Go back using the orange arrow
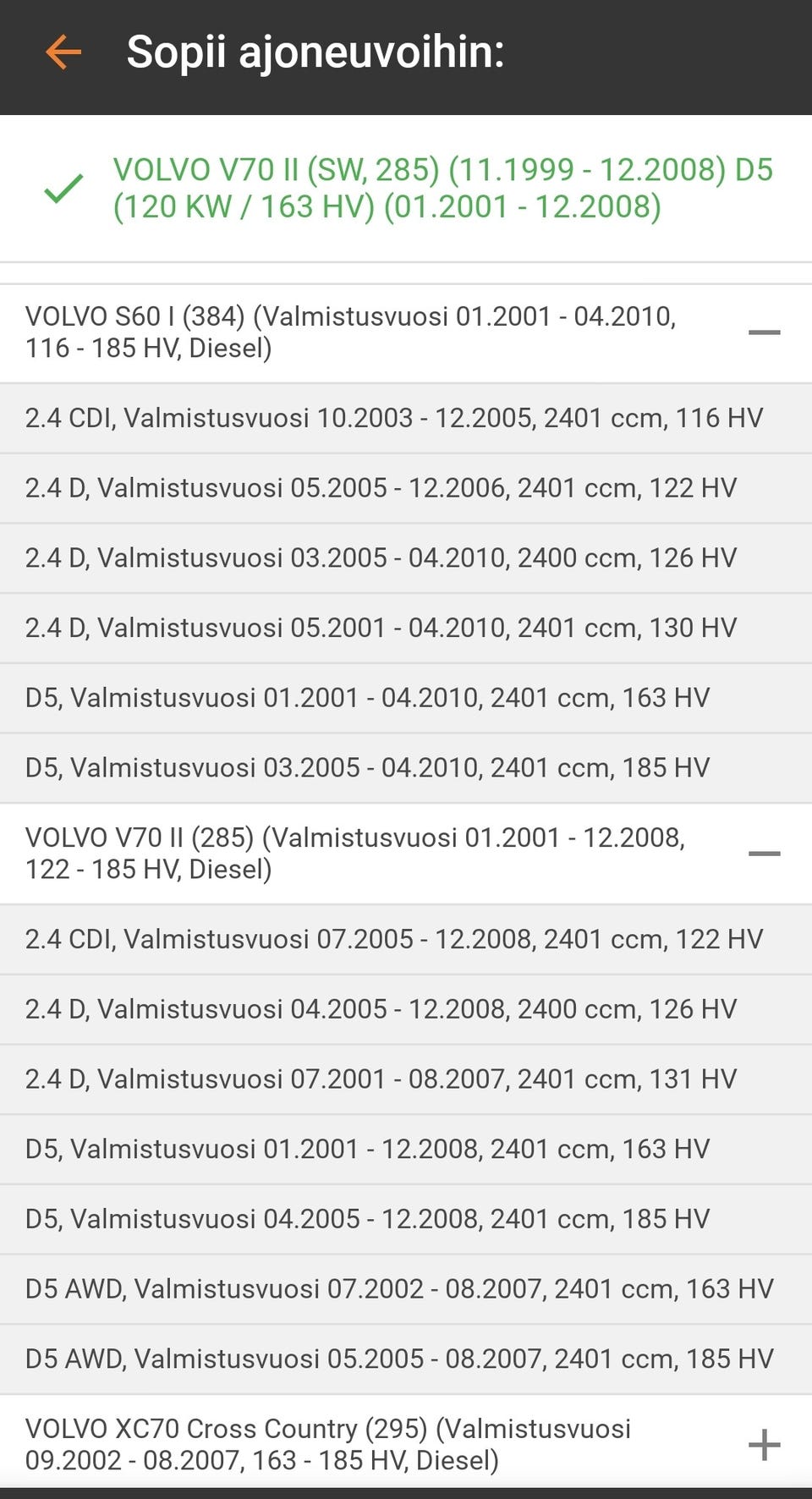Image resolution: width=812 pixels, height=1499 pixels. pyautogui.click(x=63, y=52)
